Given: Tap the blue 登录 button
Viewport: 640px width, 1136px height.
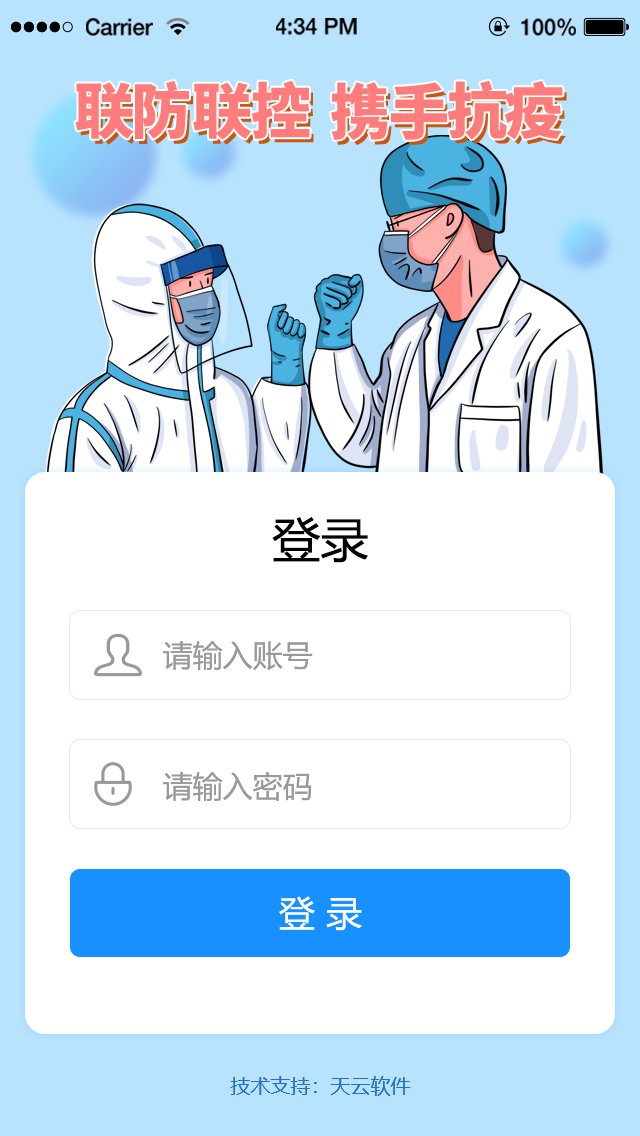Looking at the screenshot, I should 320,913.
